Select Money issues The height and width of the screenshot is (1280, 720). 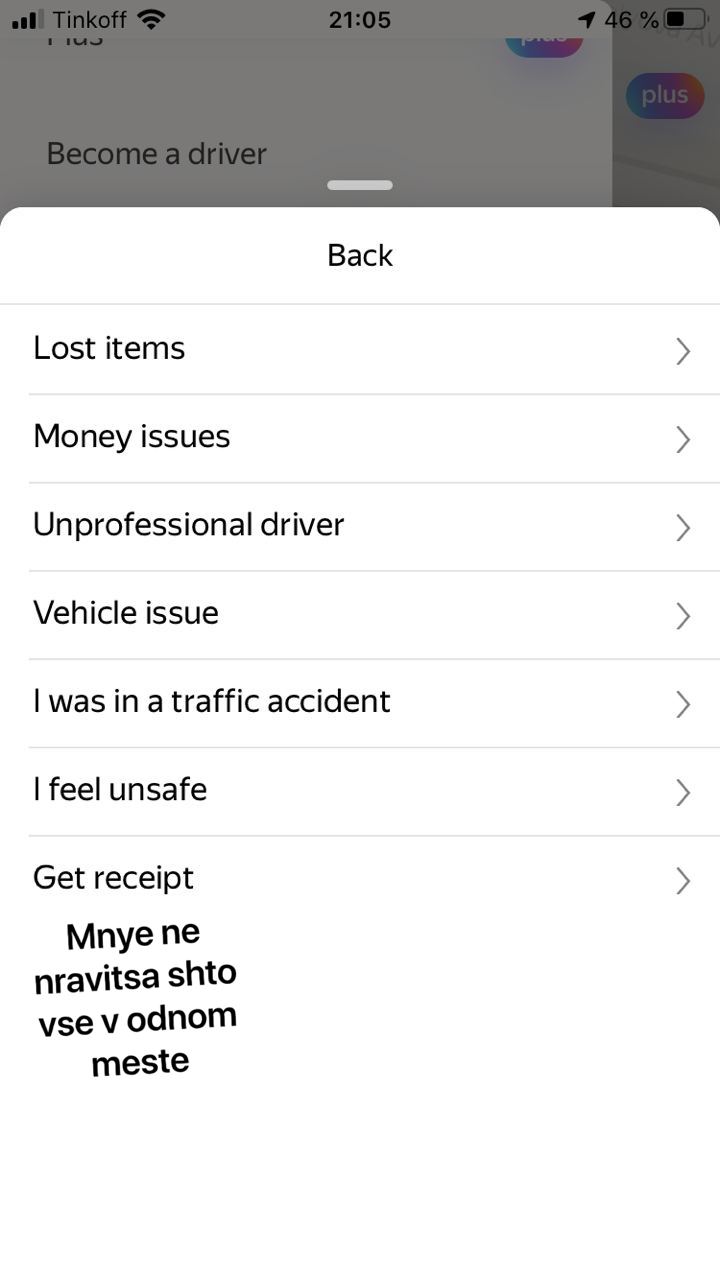[x=360, y=438]
